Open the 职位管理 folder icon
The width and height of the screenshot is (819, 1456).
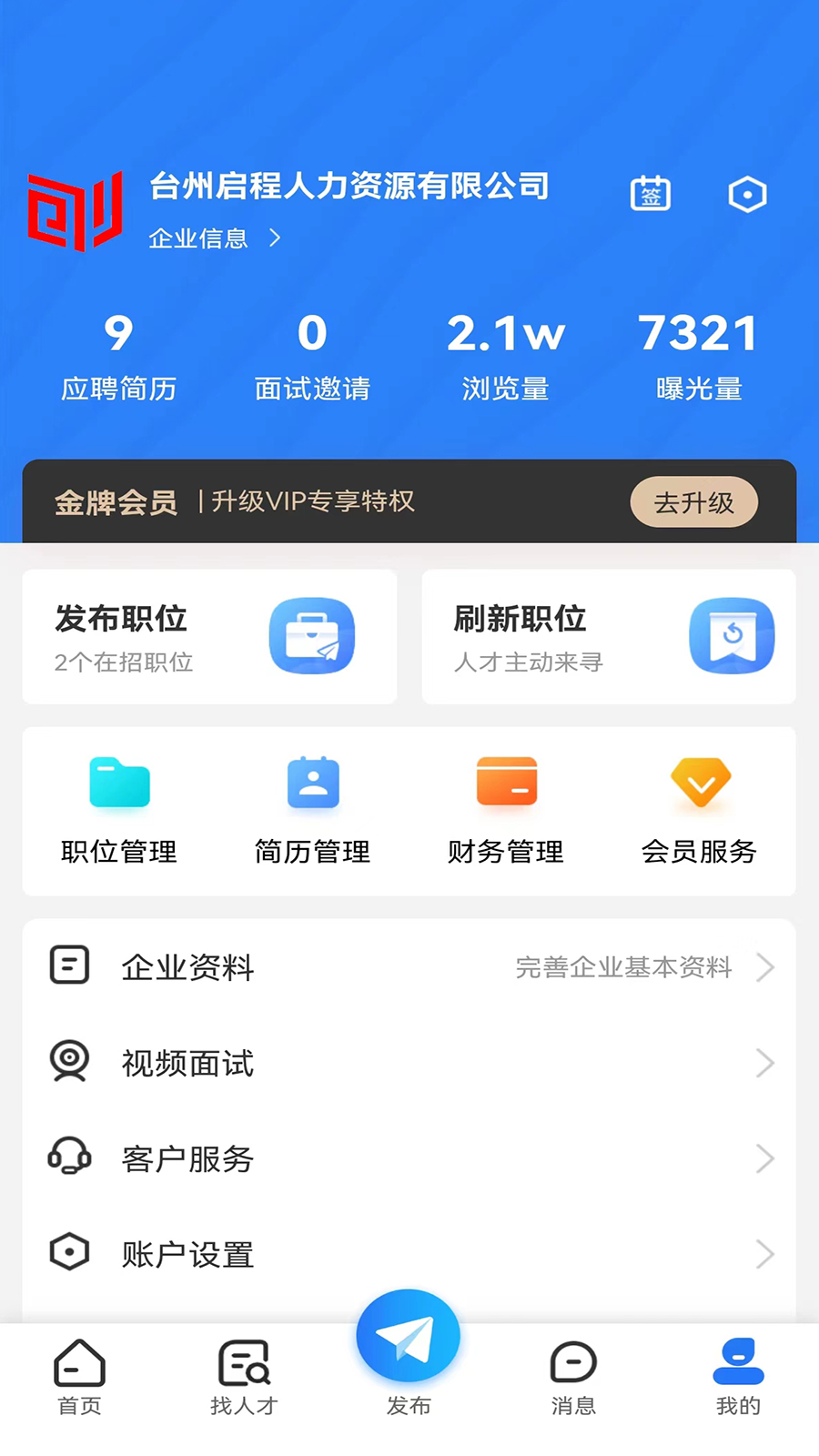pyautogui.click(x=118, y=783)
